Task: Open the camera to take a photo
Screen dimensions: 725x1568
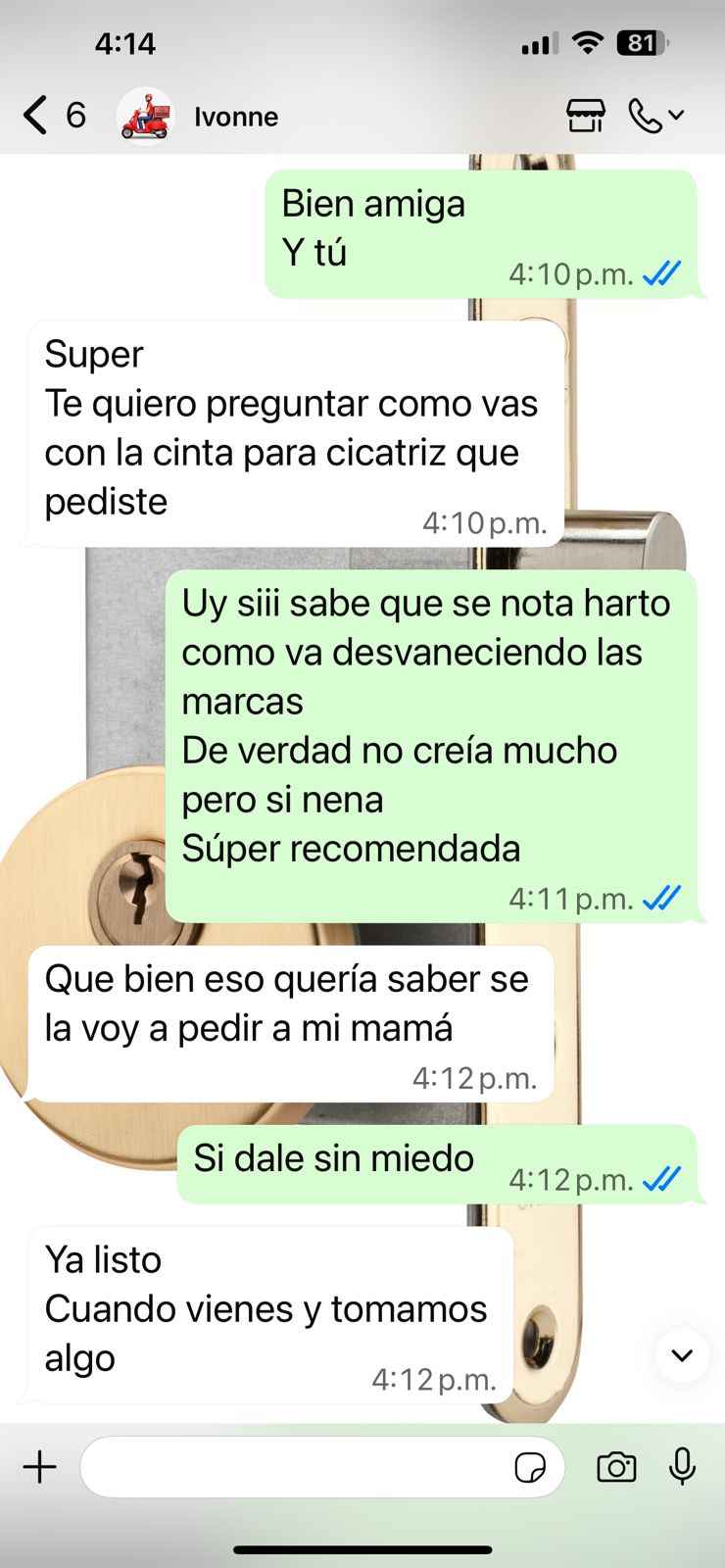Action: 616,1467
